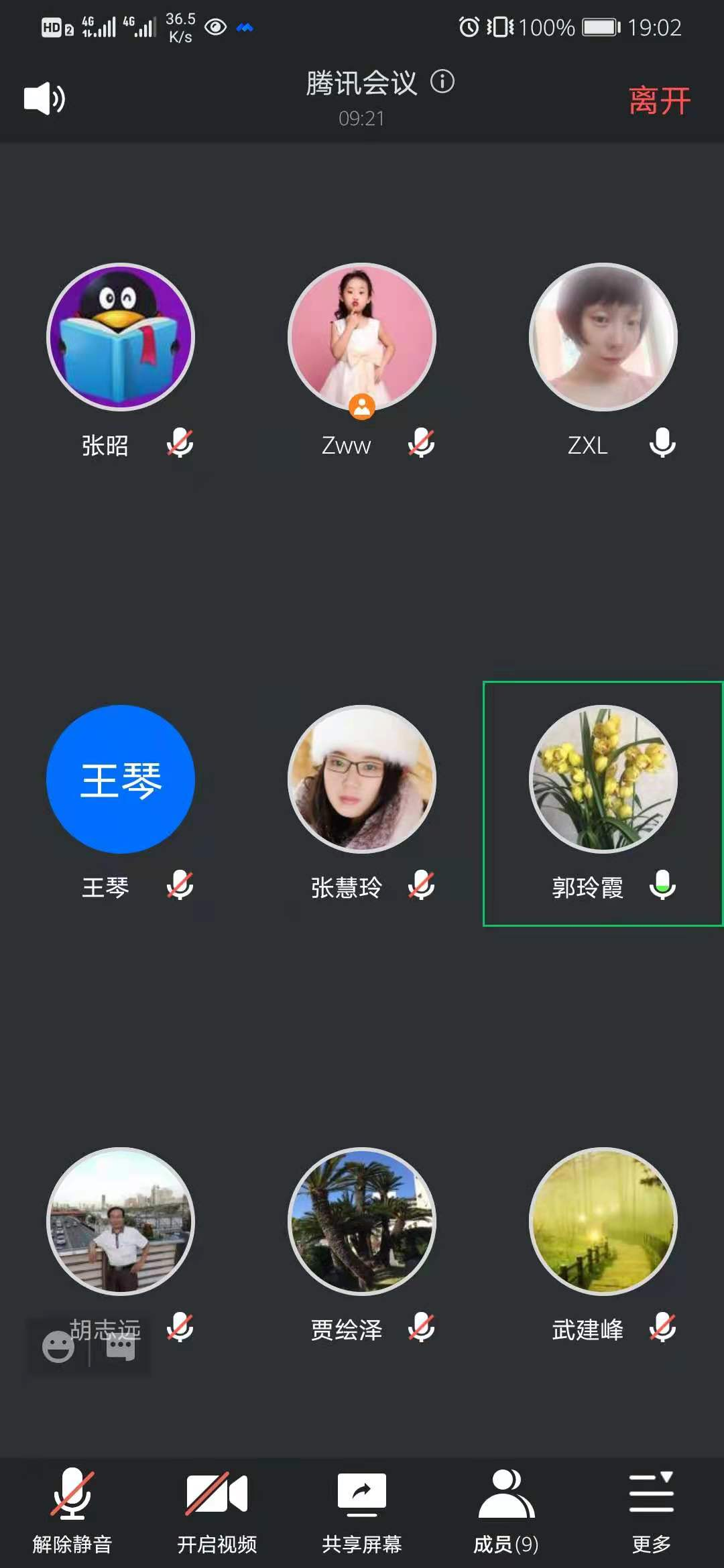Select participant ZXL's avatar
724x1568 pixels.
coord(603,336)
